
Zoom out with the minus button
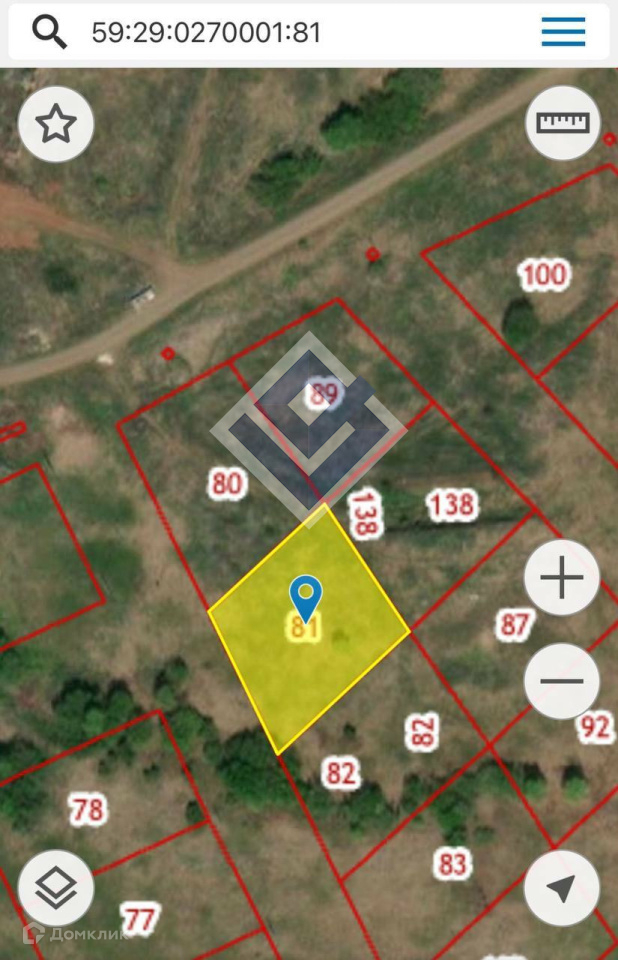561,681
